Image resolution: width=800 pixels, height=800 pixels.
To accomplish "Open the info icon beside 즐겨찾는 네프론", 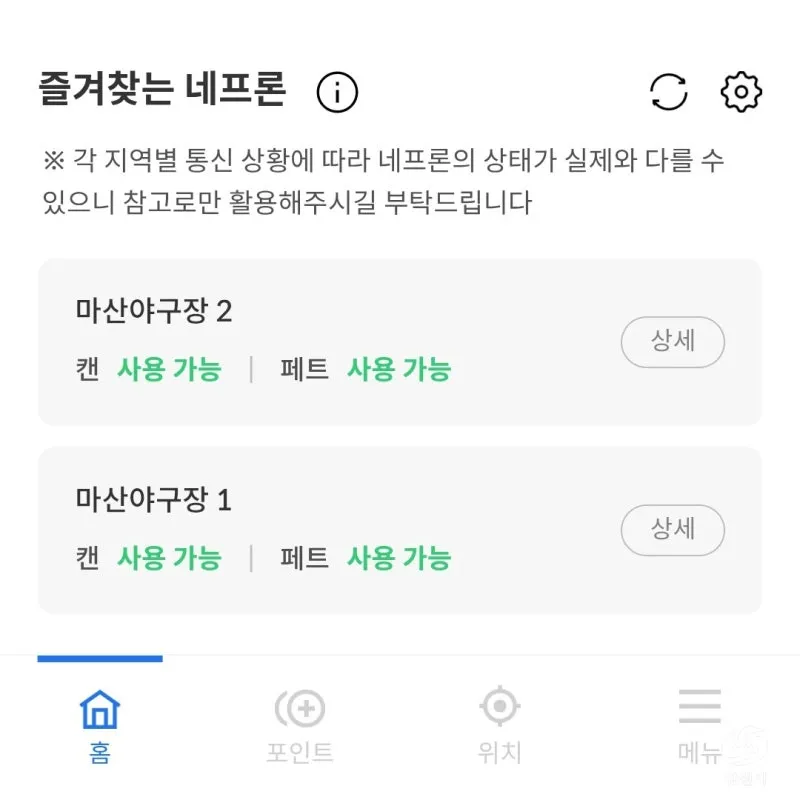I will pos(337,93).
